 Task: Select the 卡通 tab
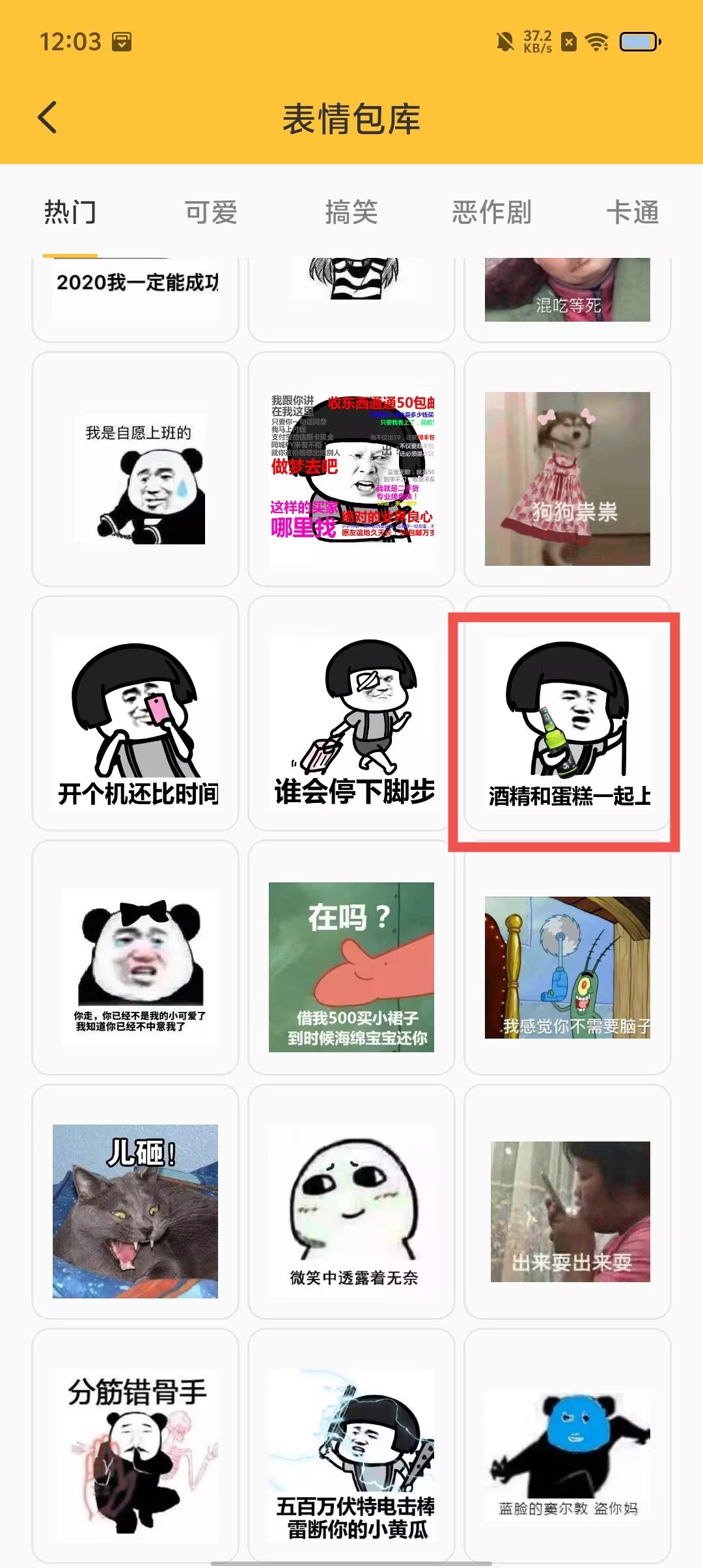coord(632,212)
